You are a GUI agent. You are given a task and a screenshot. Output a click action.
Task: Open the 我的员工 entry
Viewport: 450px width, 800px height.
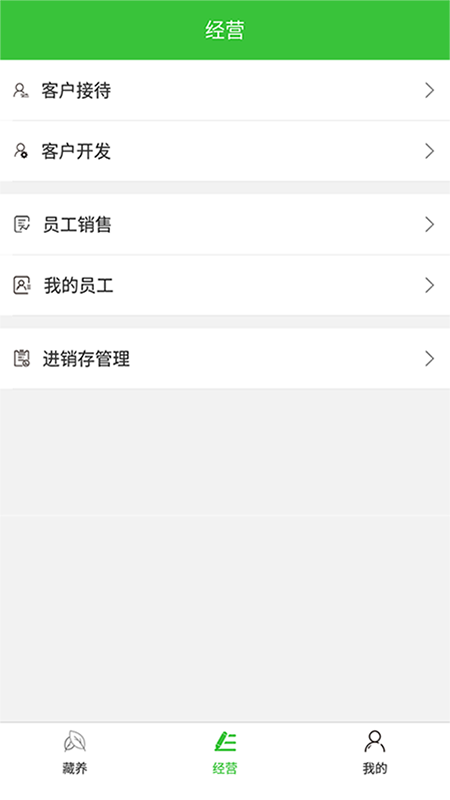click(225, 285)
